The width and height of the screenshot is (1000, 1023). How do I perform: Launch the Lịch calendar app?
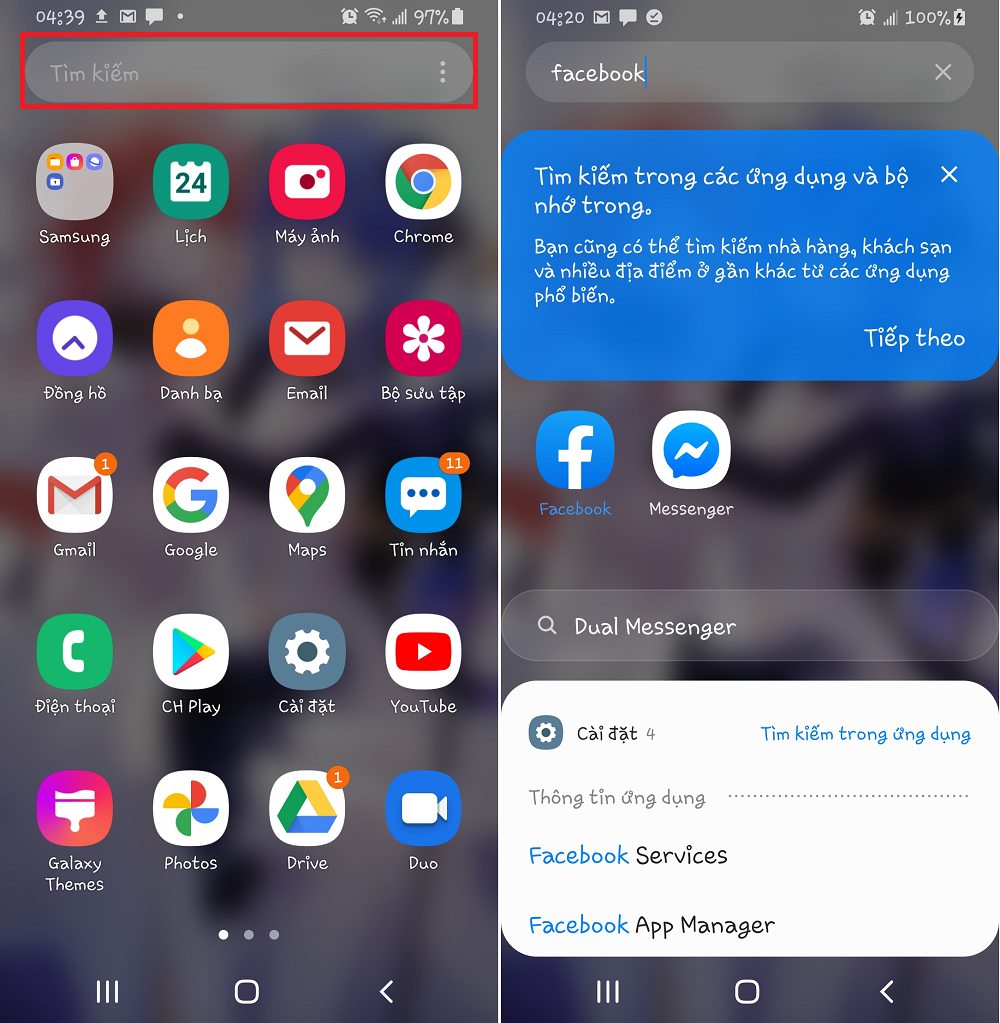(191, 182)
